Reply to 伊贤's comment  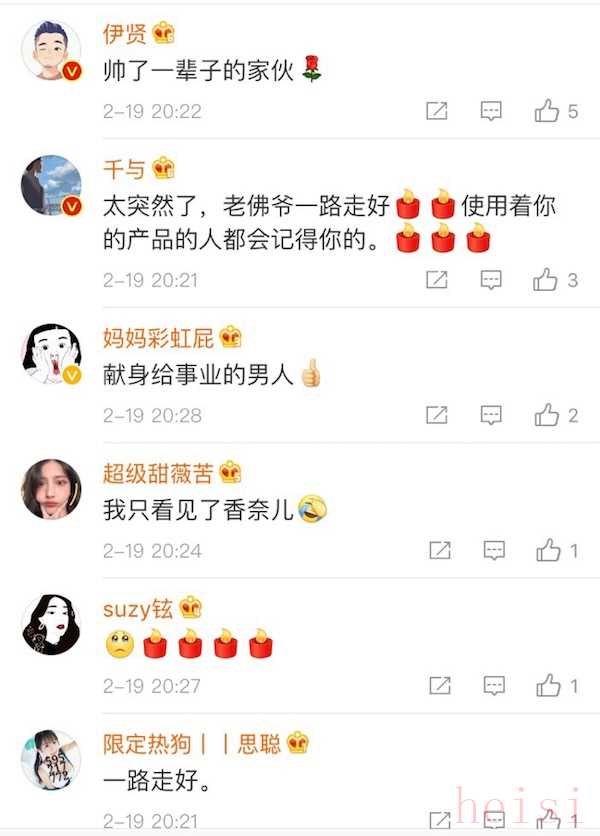point(491,111)
